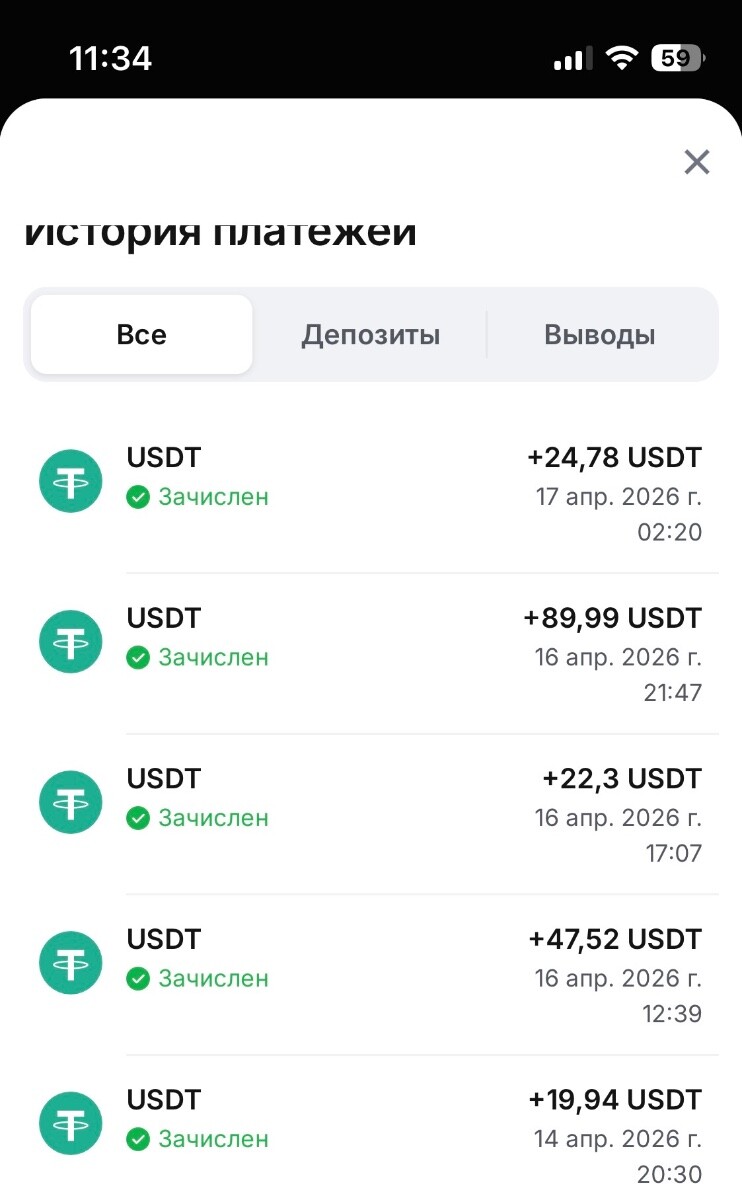
Task: Close the payment history sheet
Action: click(x=696, y=162)
